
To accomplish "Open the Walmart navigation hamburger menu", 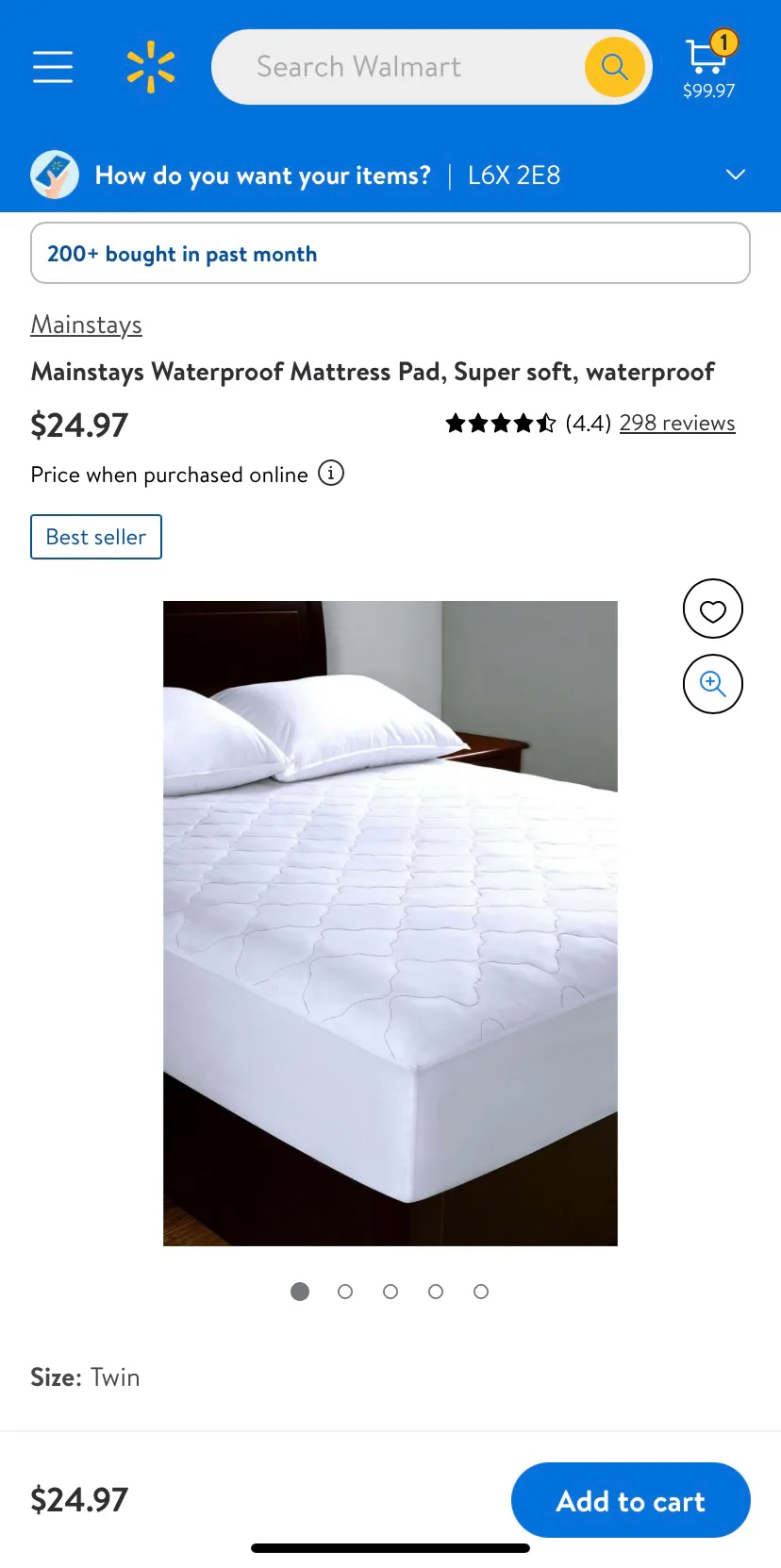I will pyautogui.click(x=52, y=66).
